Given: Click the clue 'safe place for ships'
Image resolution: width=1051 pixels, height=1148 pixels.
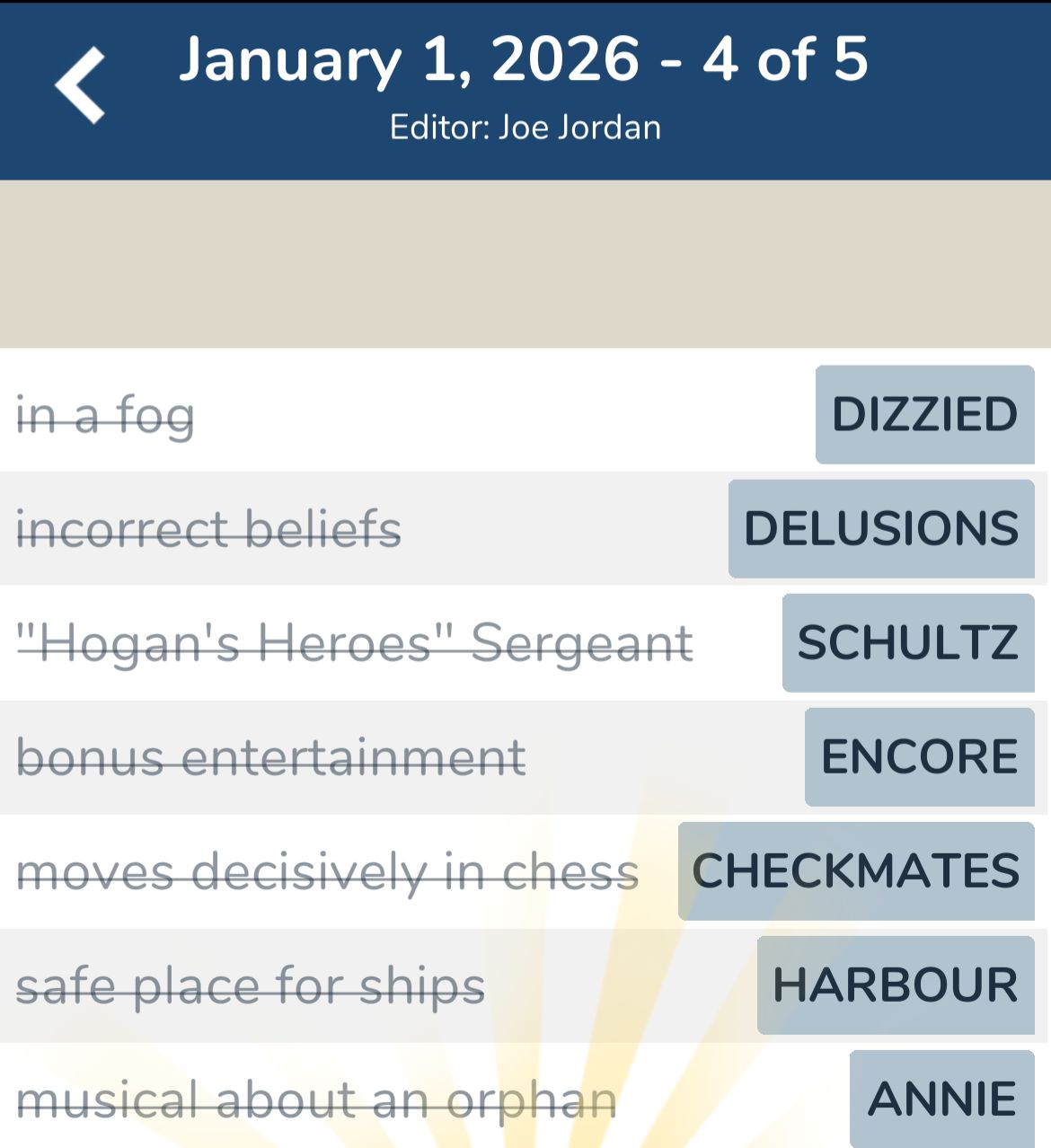Looking at the screenshot, I should [x=250, y=985].
